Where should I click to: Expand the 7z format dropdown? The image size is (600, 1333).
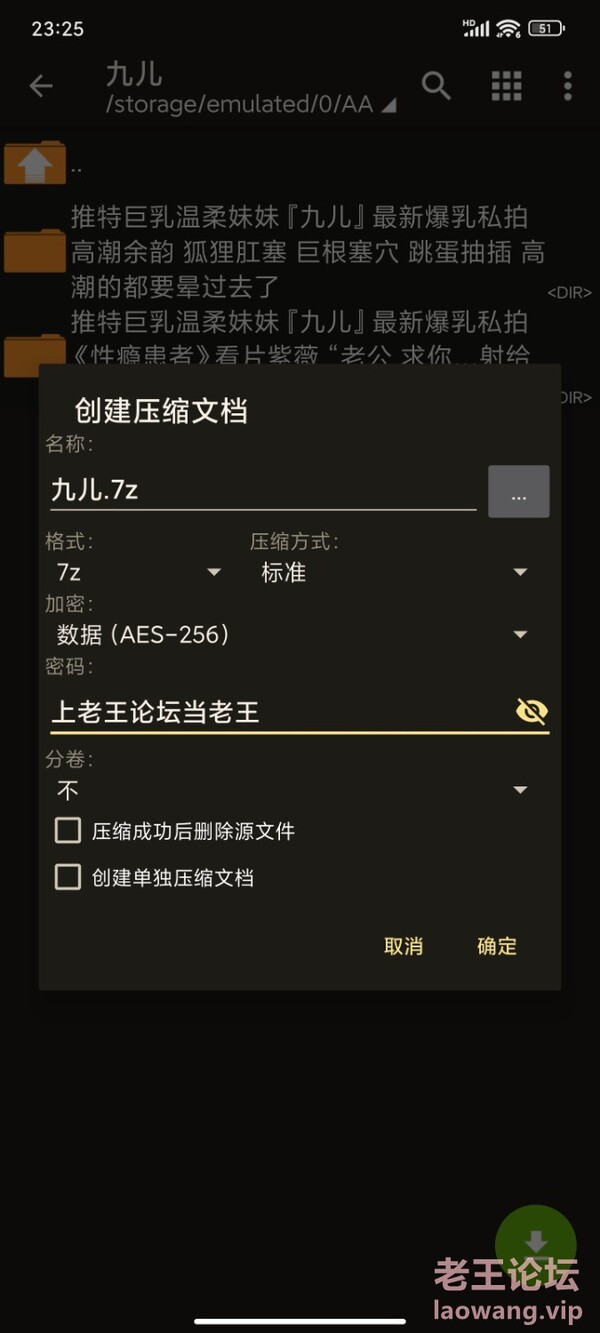(x=138, y=572)
